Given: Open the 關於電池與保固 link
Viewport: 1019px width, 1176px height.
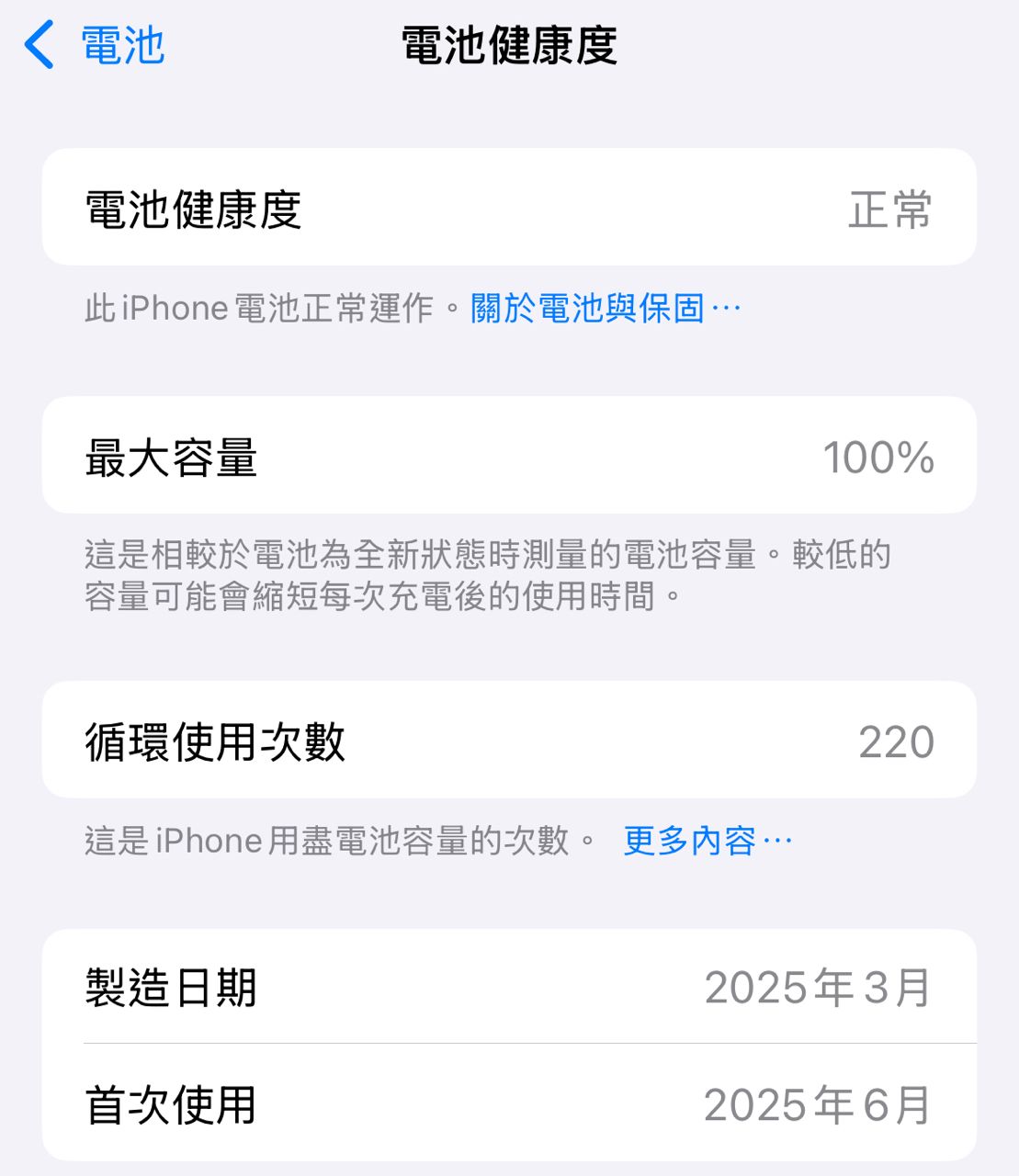Looking at the screenshot, I should [604, 309].
